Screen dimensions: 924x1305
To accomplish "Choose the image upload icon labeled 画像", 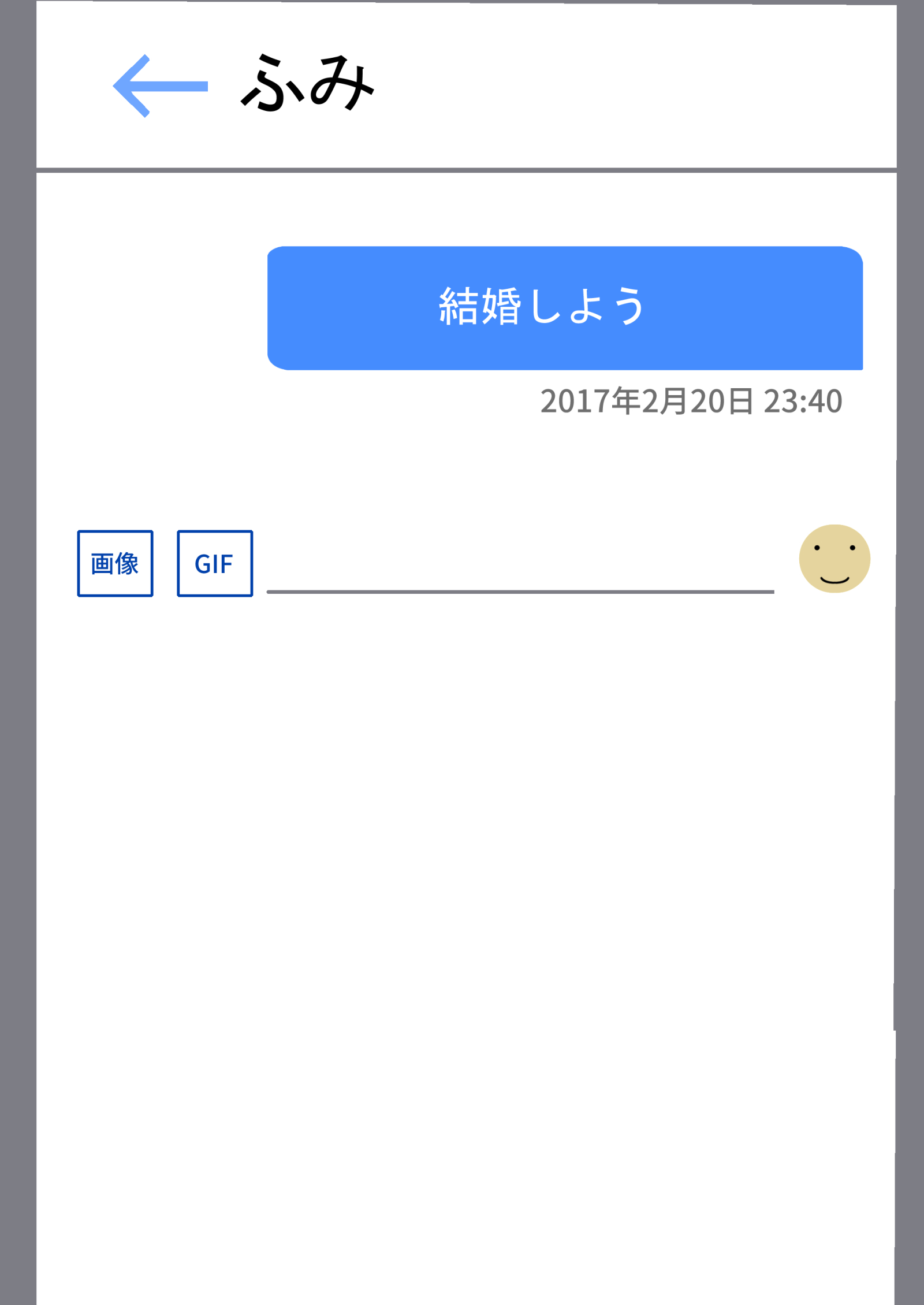I will (x=114, y=562).
